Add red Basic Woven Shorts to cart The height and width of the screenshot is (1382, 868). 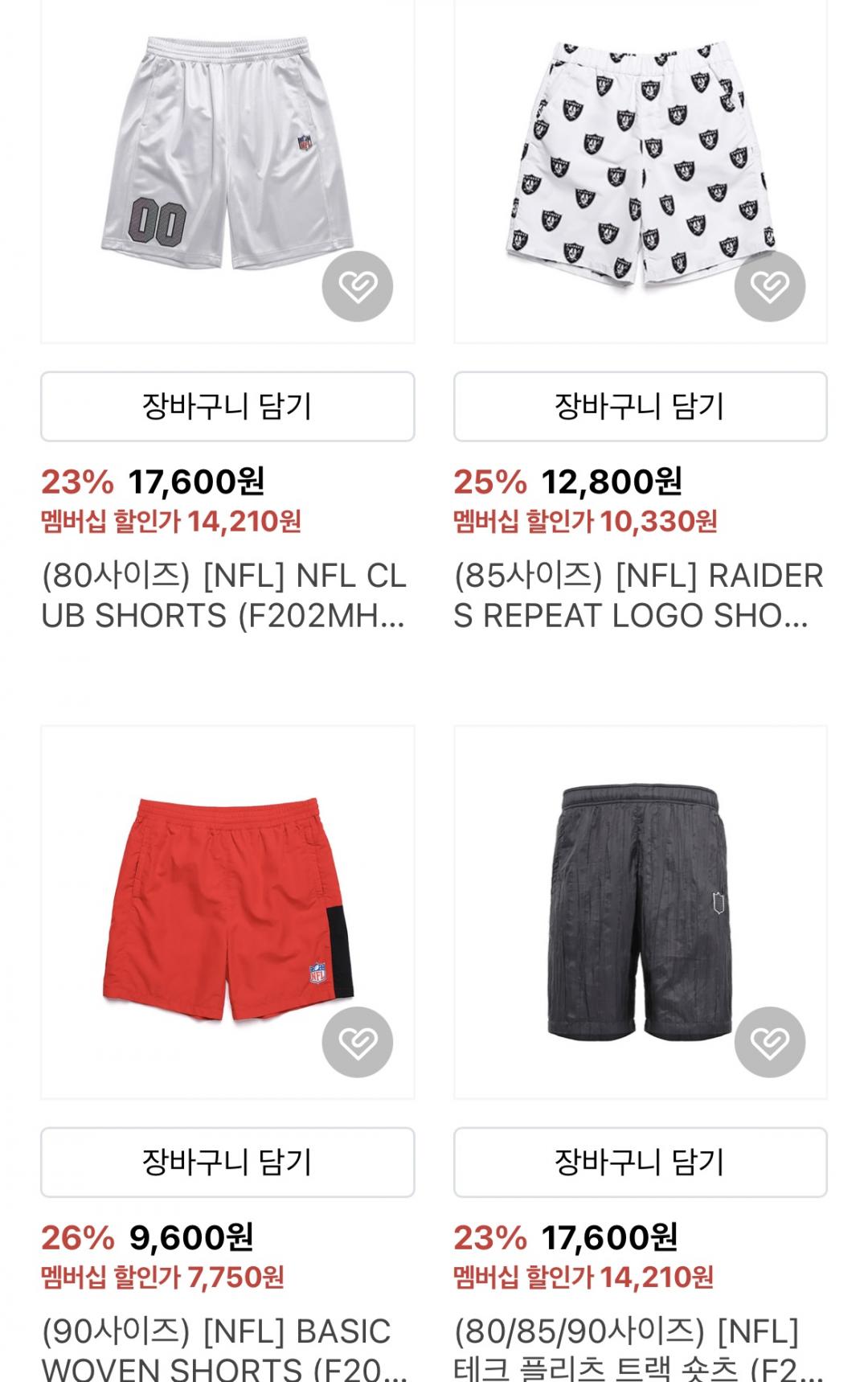click(227, 1162)
